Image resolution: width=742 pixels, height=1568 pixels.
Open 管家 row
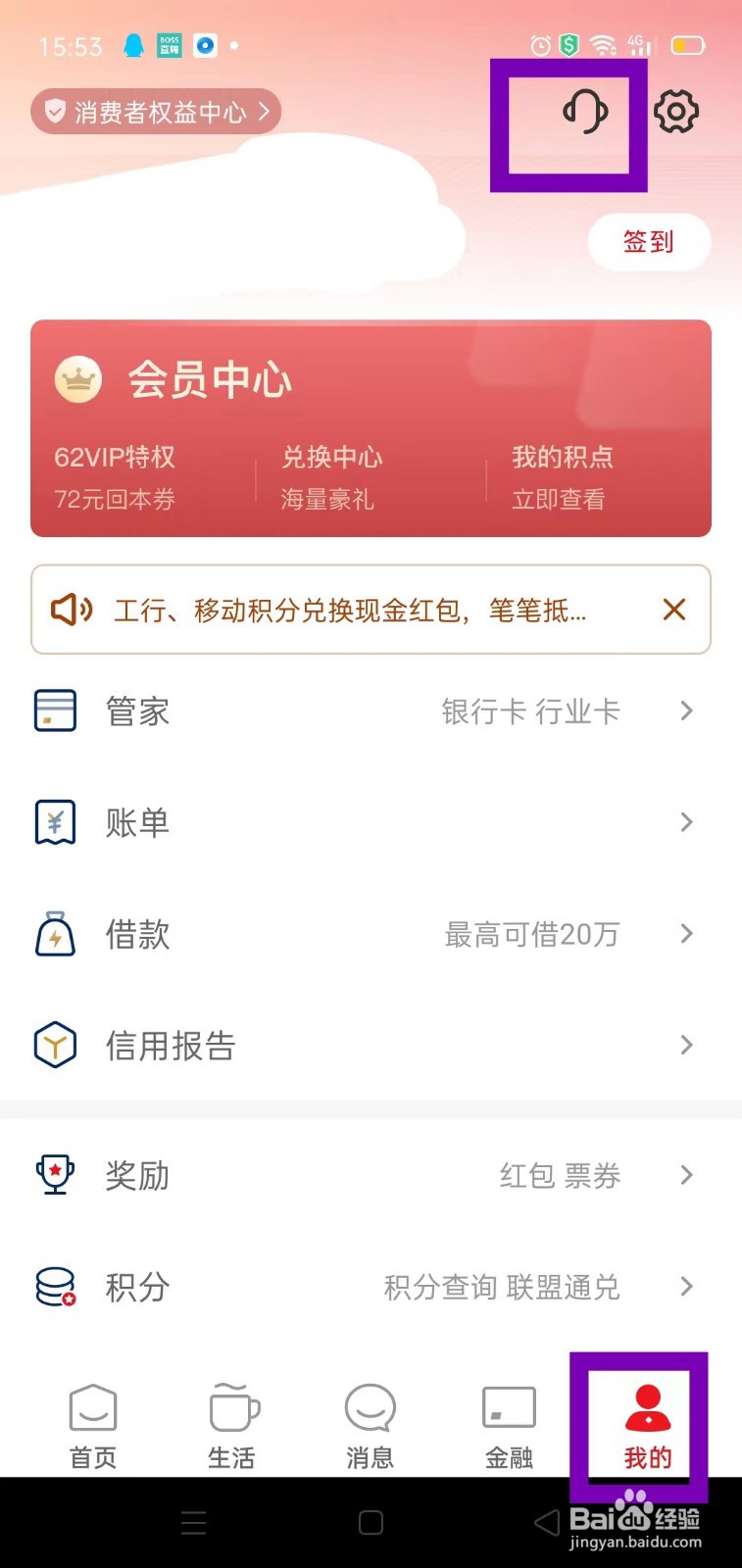tap(371, 711)
